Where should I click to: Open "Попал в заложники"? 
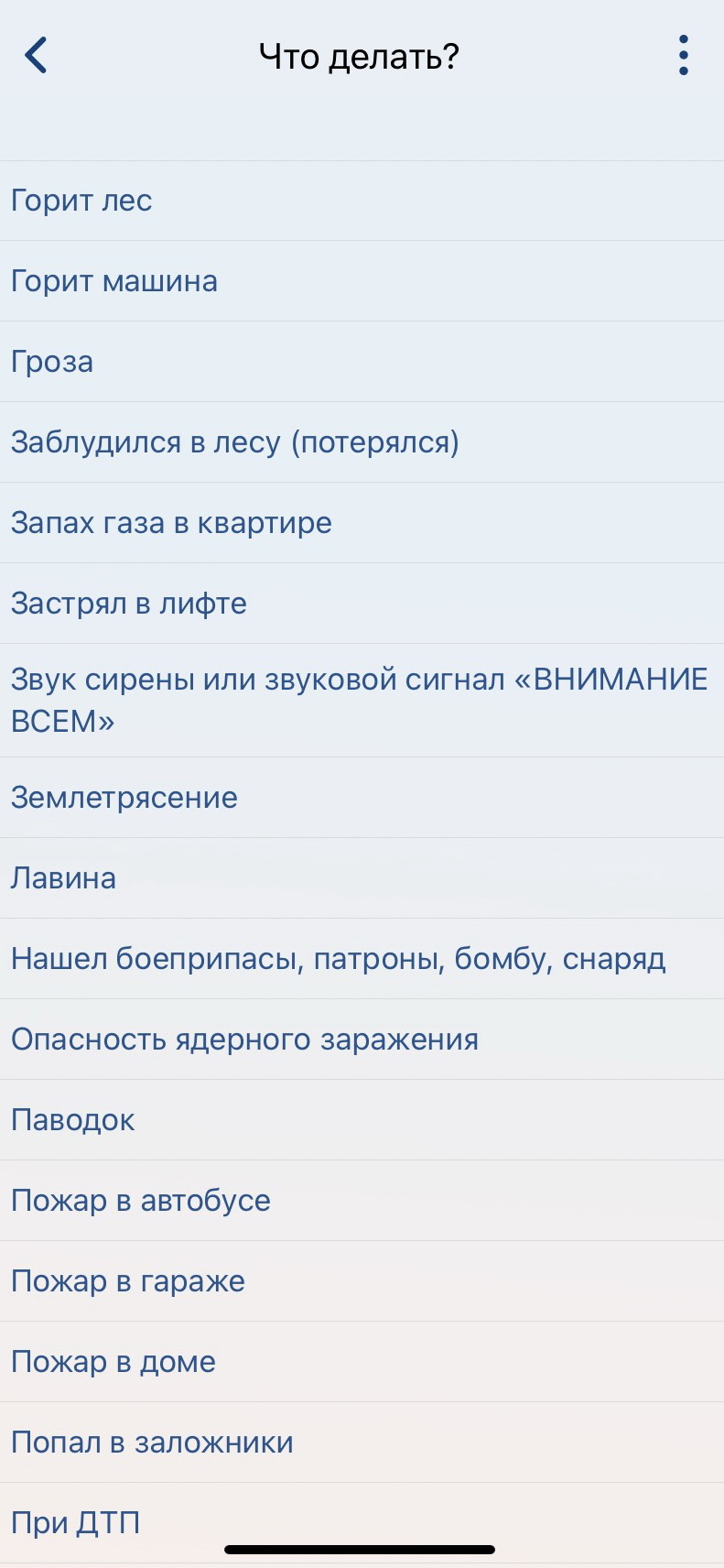pyautogui.click(x=362, y=1443)
